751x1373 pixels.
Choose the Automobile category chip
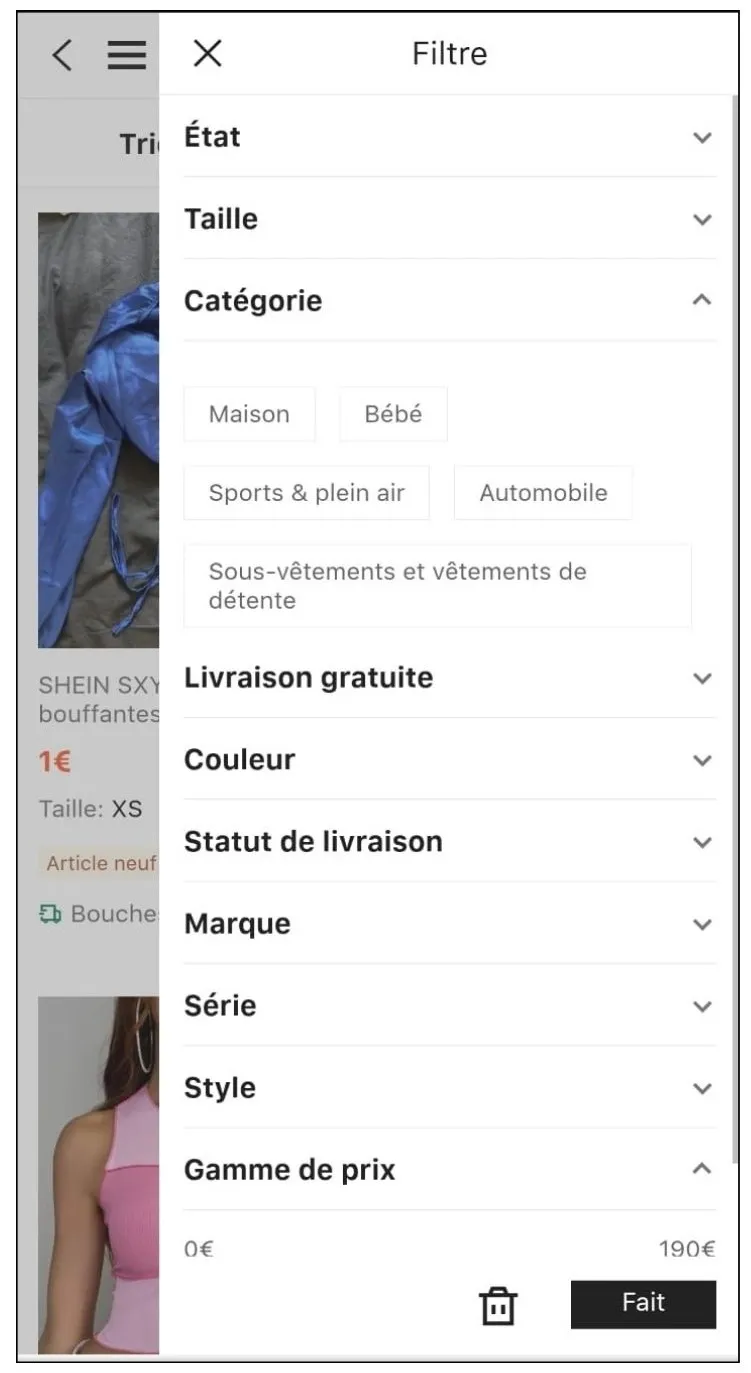click(x=543, y=493)
